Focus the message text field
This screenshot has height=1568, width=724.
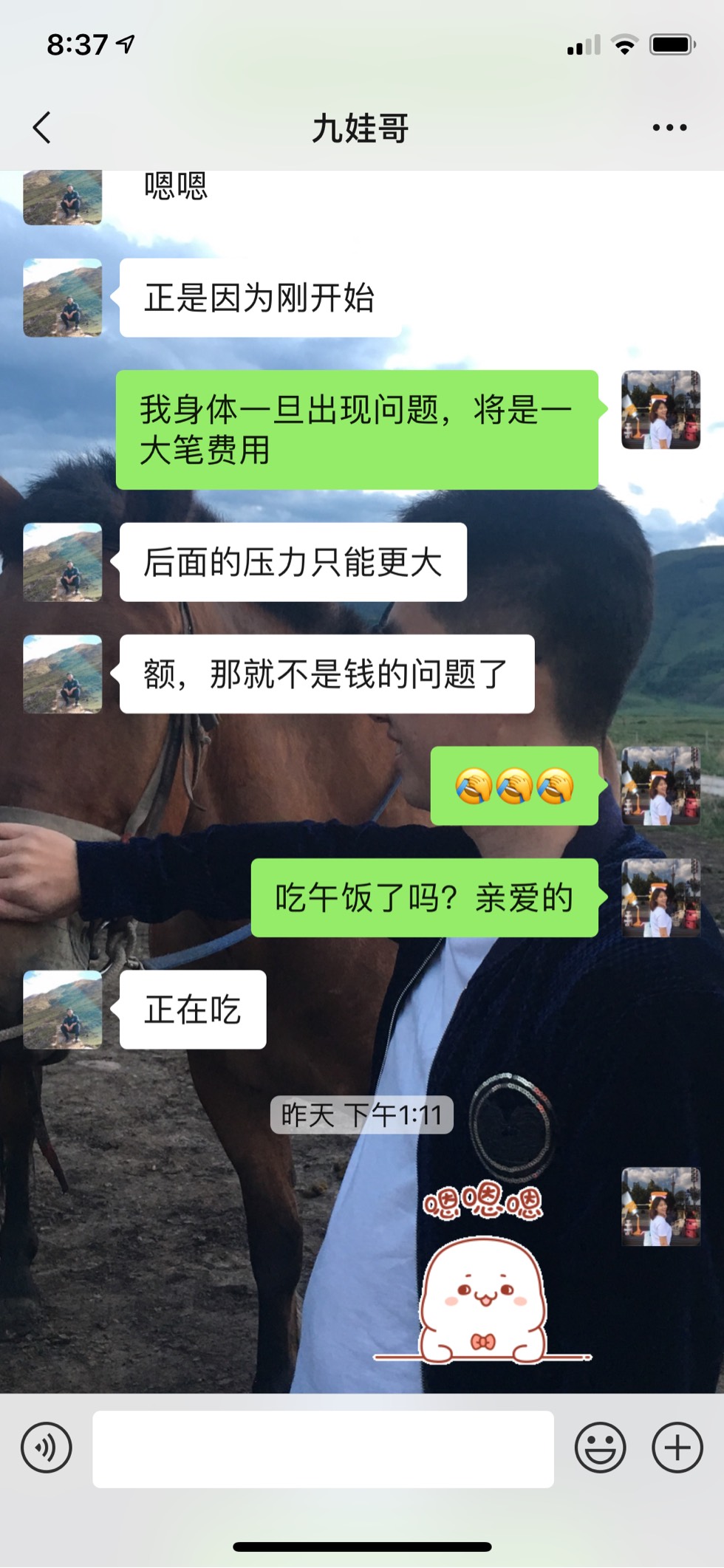tap(323, 1448)
